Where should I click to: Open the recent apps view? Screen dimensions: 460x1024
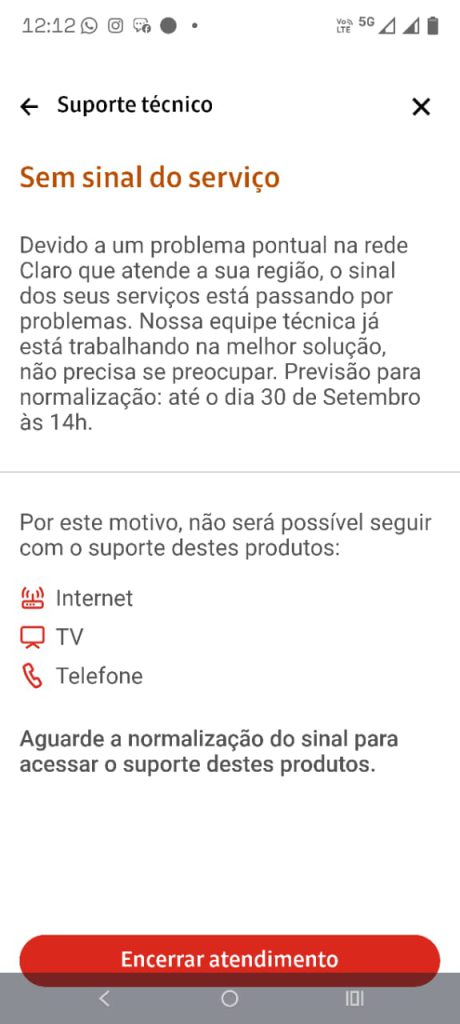[354, 998]
